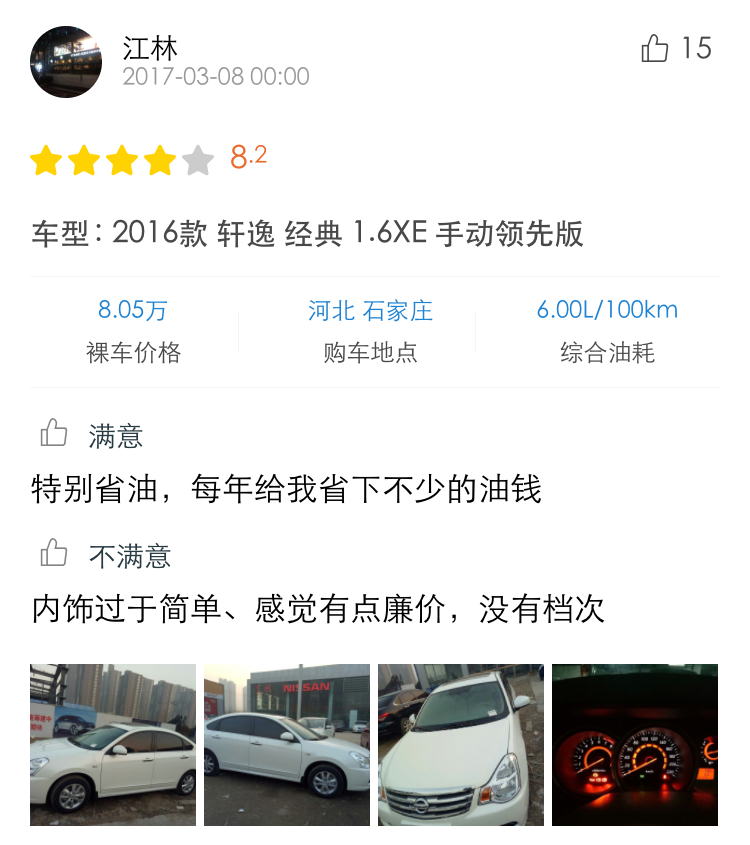750x845 pixels.
Task: Open 江林's profile avatar
Action: [66, 62]
